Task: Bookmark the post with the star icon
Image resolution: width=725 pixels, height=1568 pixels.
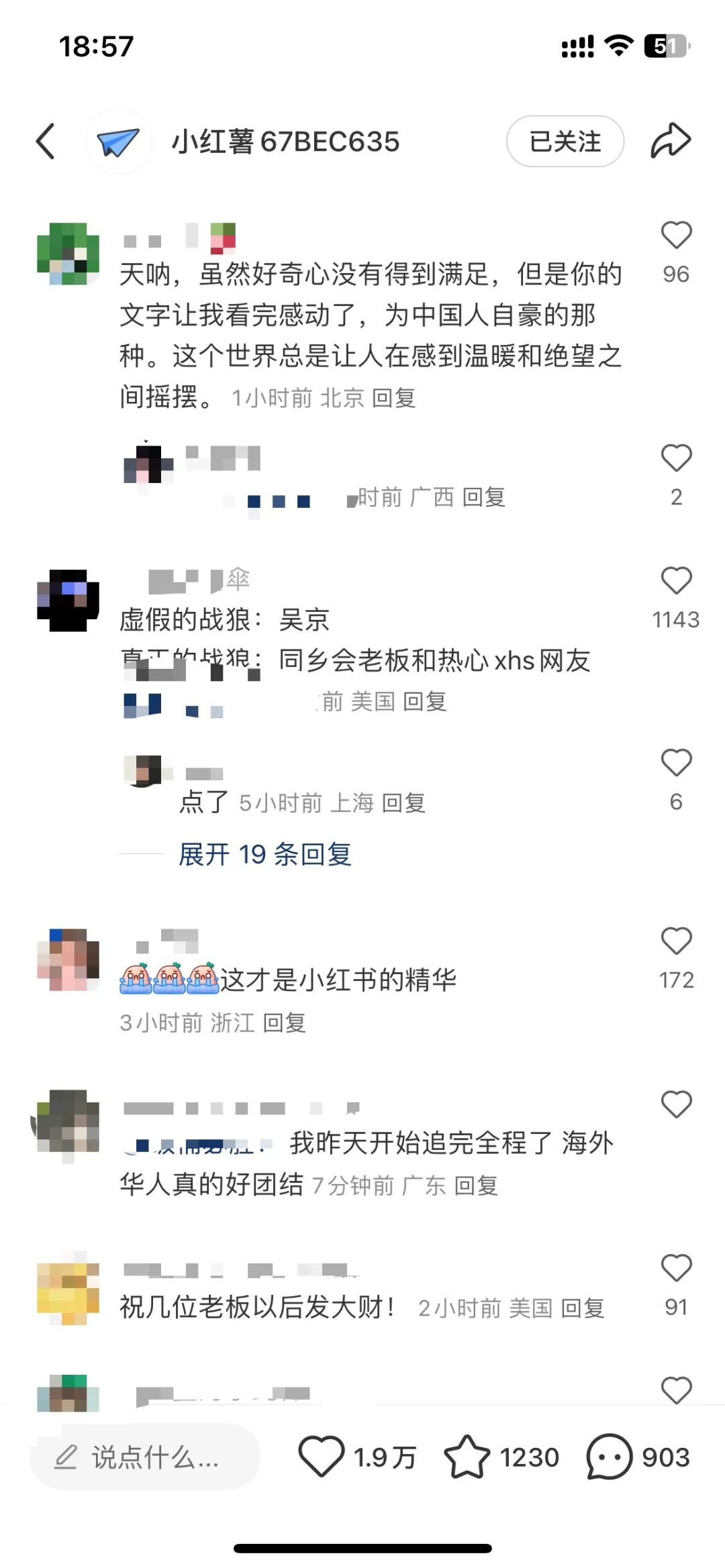Action: pyautogui.click(x=467, y=1457)
